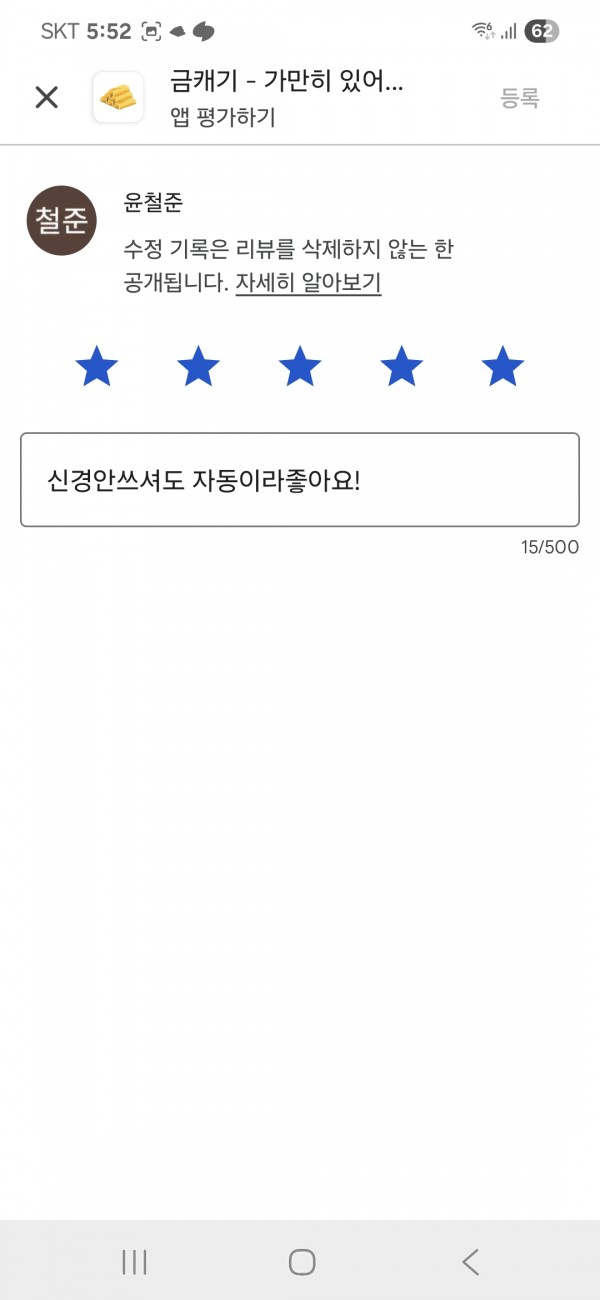
Task: Set rating to three stars
Action: (300, 367)
